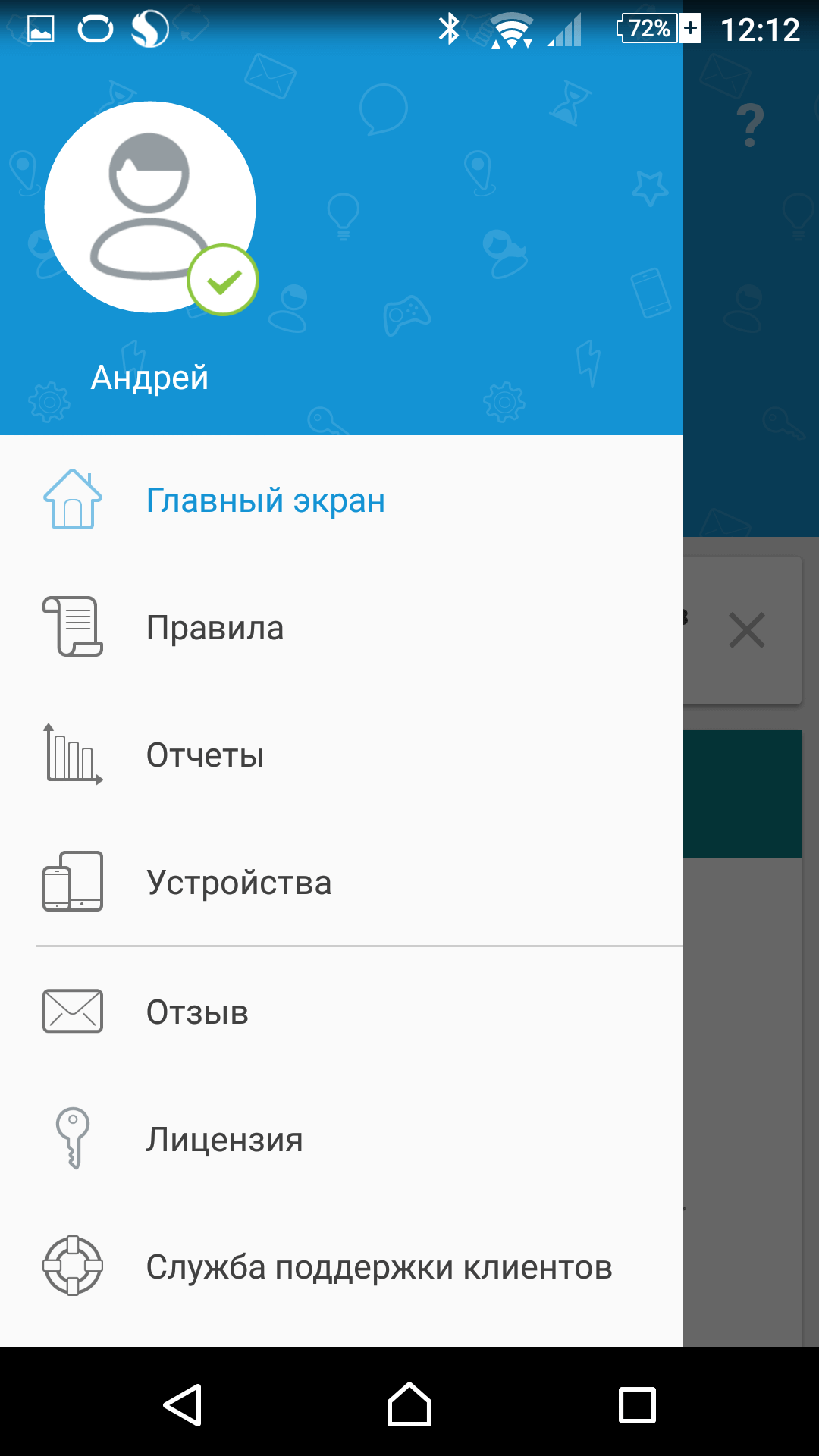Viewport: 819px width, 1456px height.
Task: Contact Служба поддержки клиентов
Action: (378, 1267)
